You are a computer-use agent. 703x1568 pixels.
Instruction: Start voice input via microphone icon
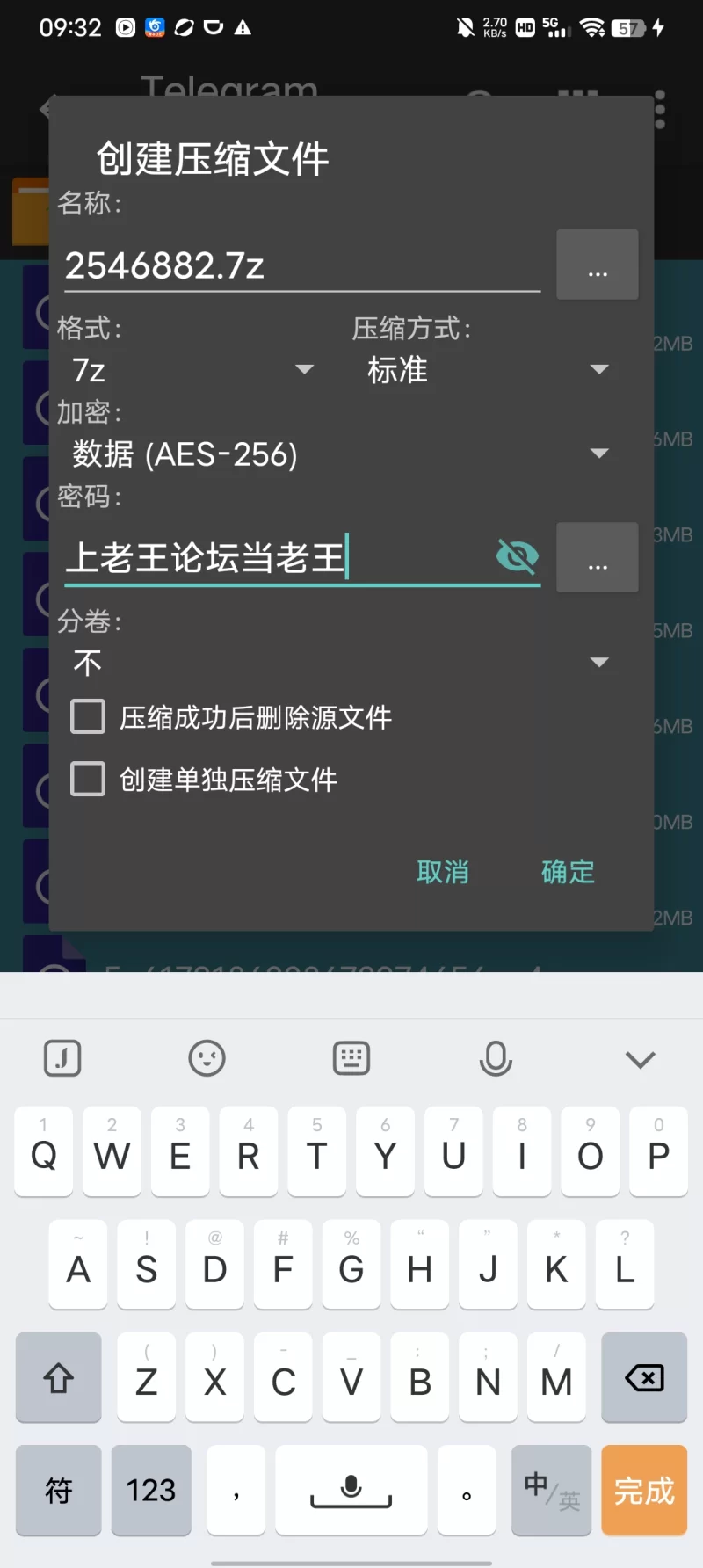pos(496,1058)
